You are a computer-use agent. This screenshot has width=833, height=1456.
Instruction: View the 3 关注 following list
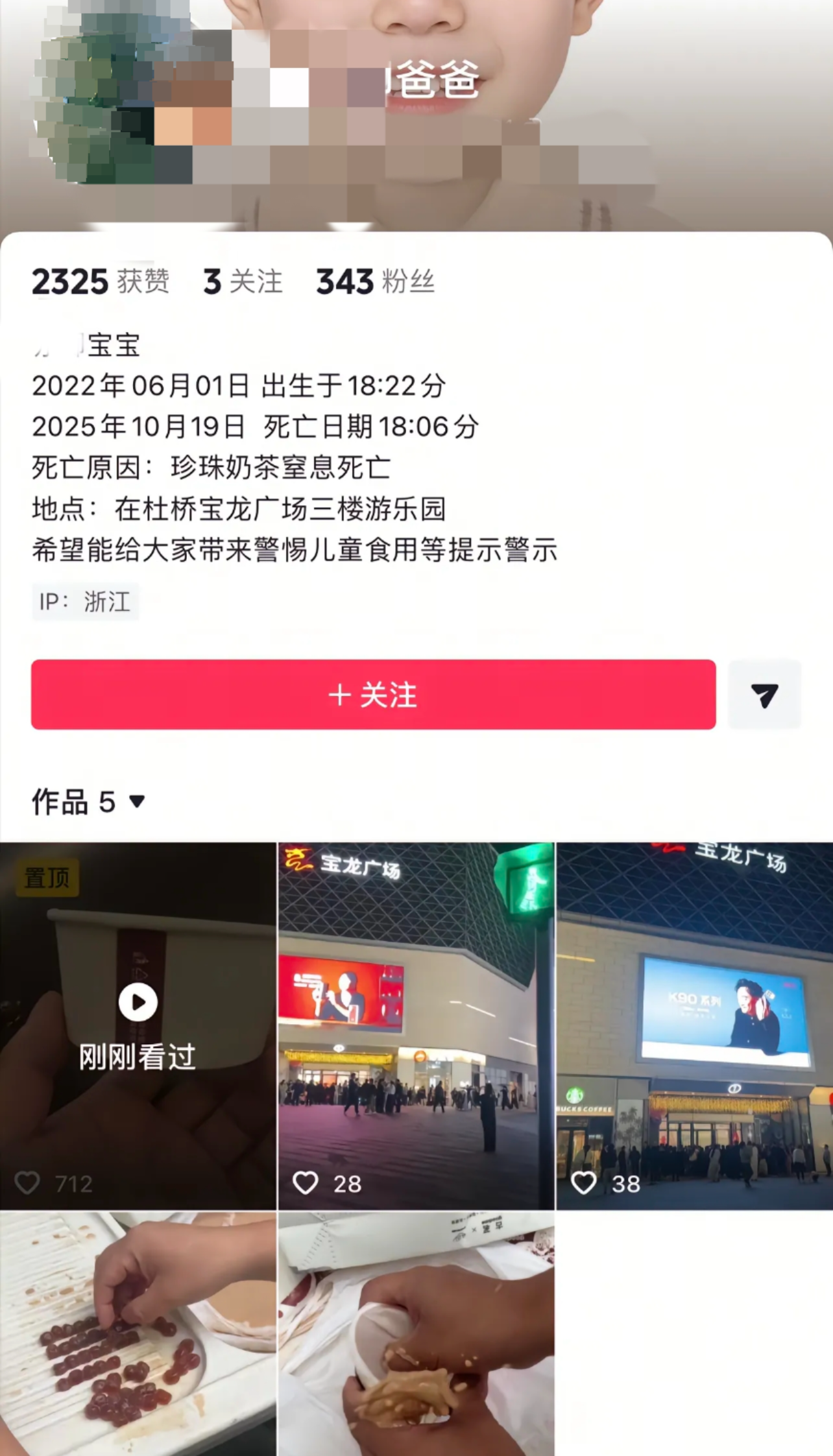tap(243, 282)
